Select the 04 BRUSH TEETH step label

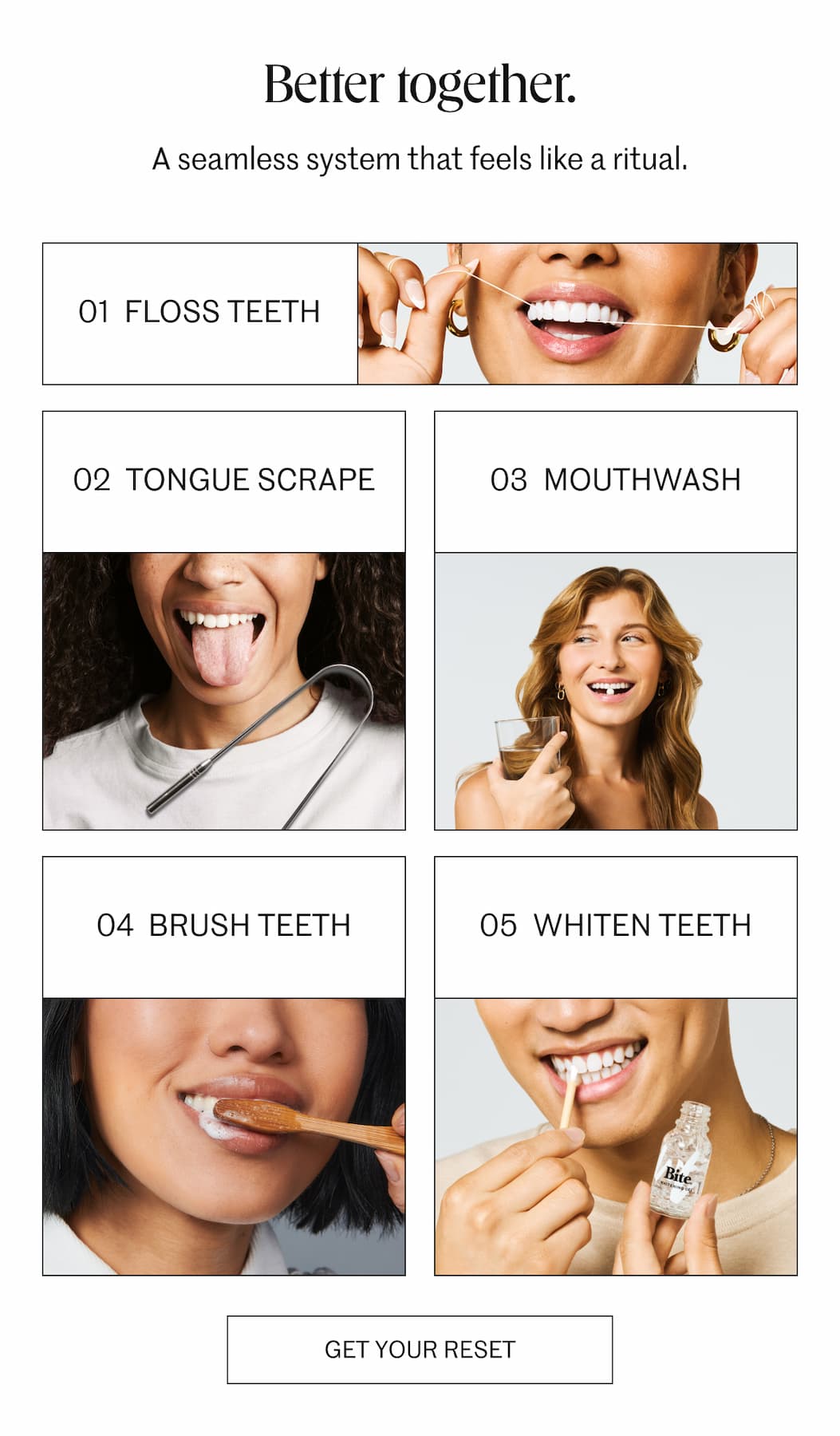coord(224,923)
